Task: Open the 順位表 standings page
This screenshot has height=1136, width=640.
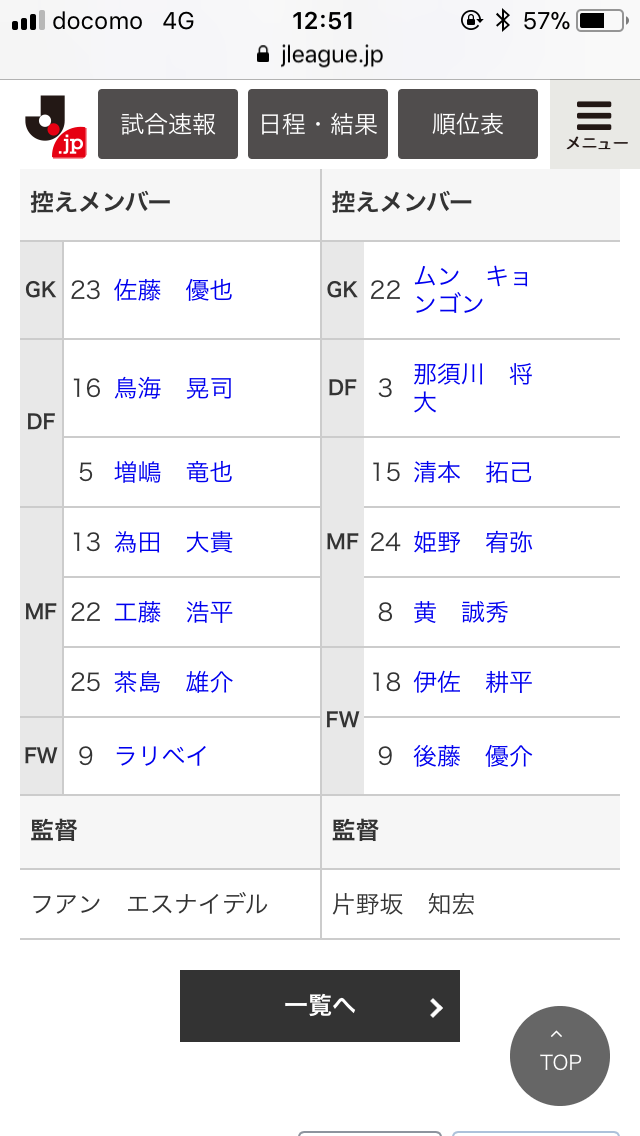Action: pyautogui.click(x=468, y=124)
